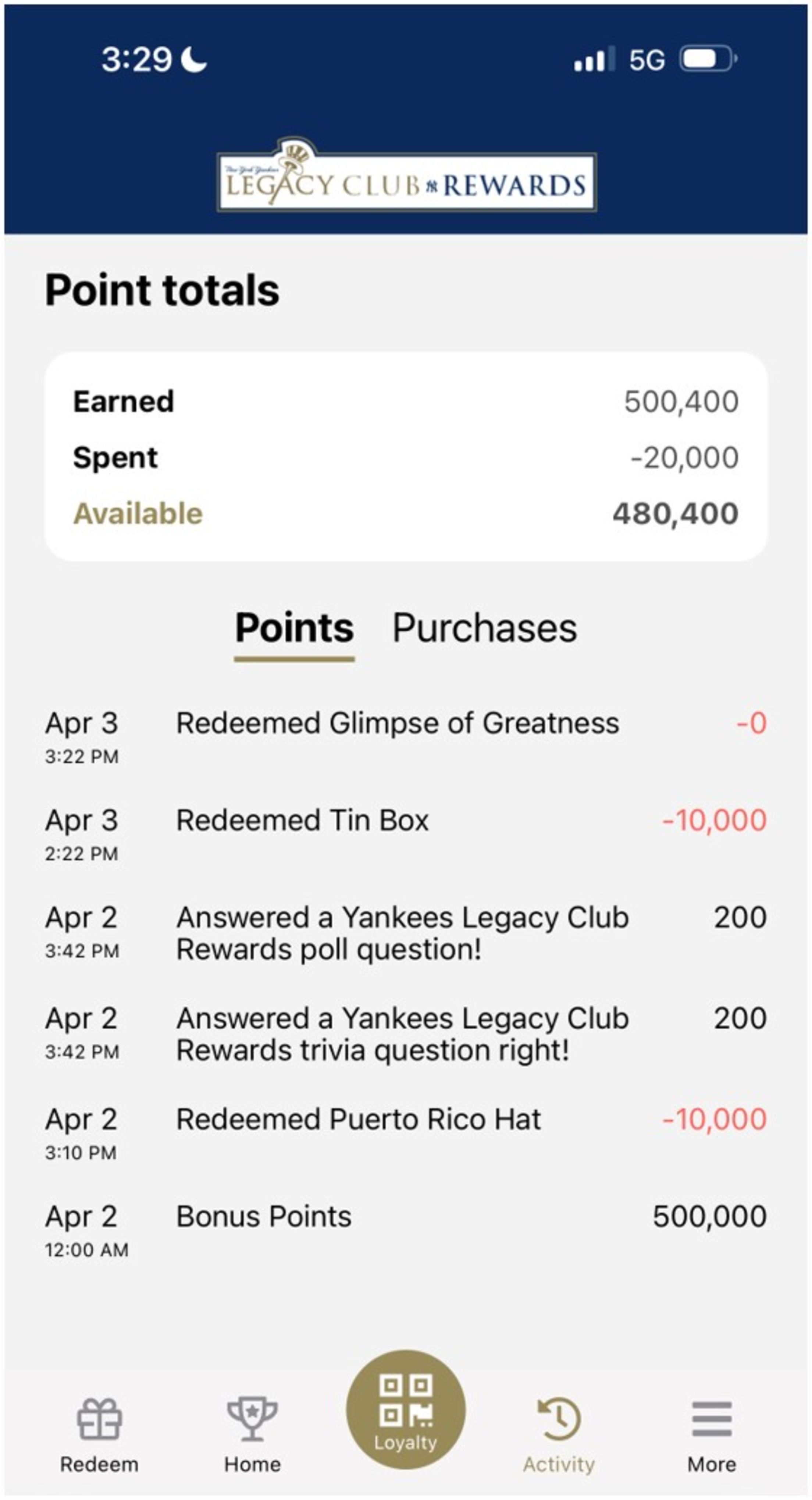The image size is (812, 1500).
Task: Tap the battery status indicator
Action: 705,59
